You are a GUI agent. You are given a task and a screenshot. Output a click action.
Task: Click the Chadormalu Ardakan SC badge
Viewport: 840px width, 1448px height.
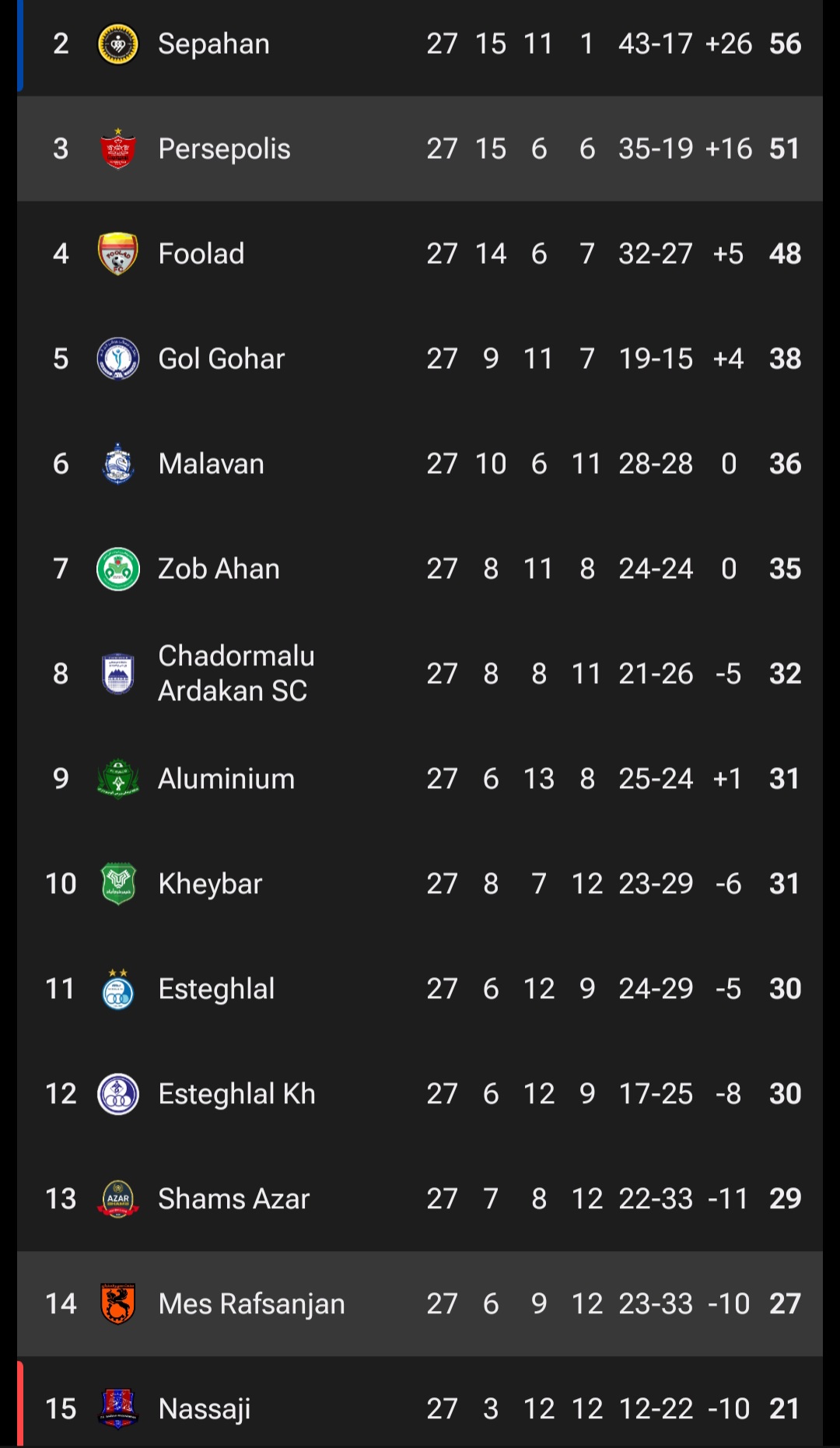(x=117, y=674)
